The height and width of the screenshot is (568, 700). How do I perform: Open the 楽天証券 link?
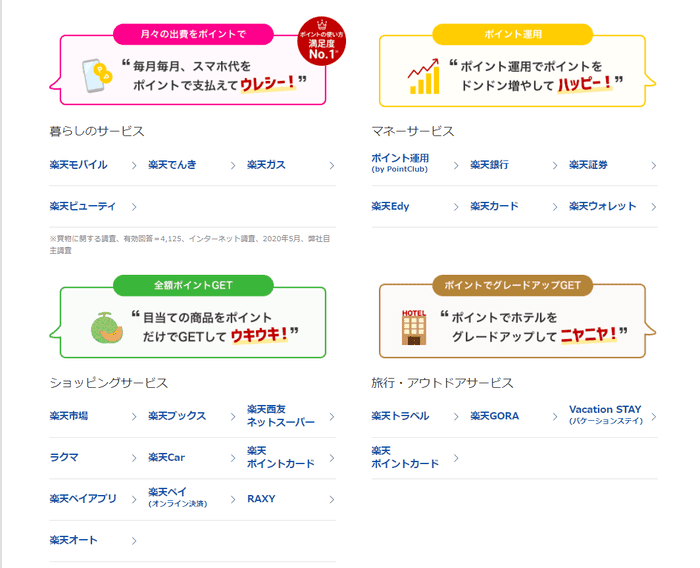coord(588,165)
